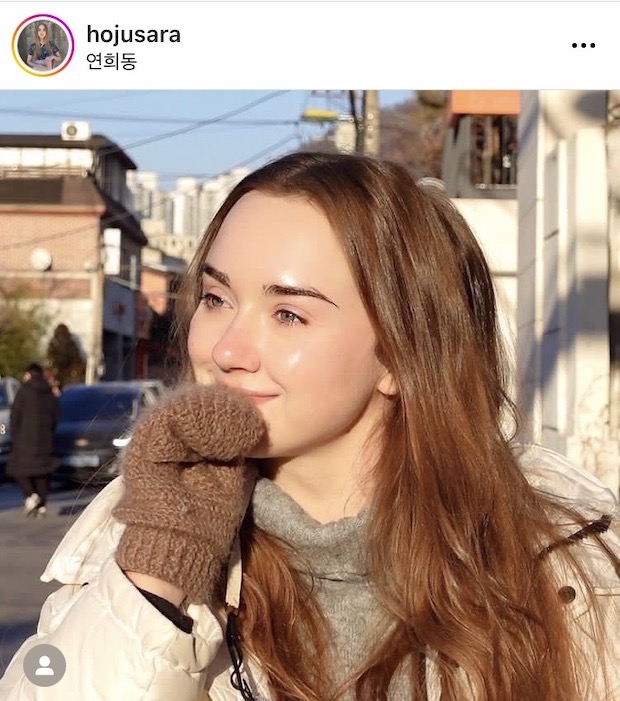Viewport: 620px width, 701px height.
Task: Show tagged people on the photo
Action: coord(44,665)
